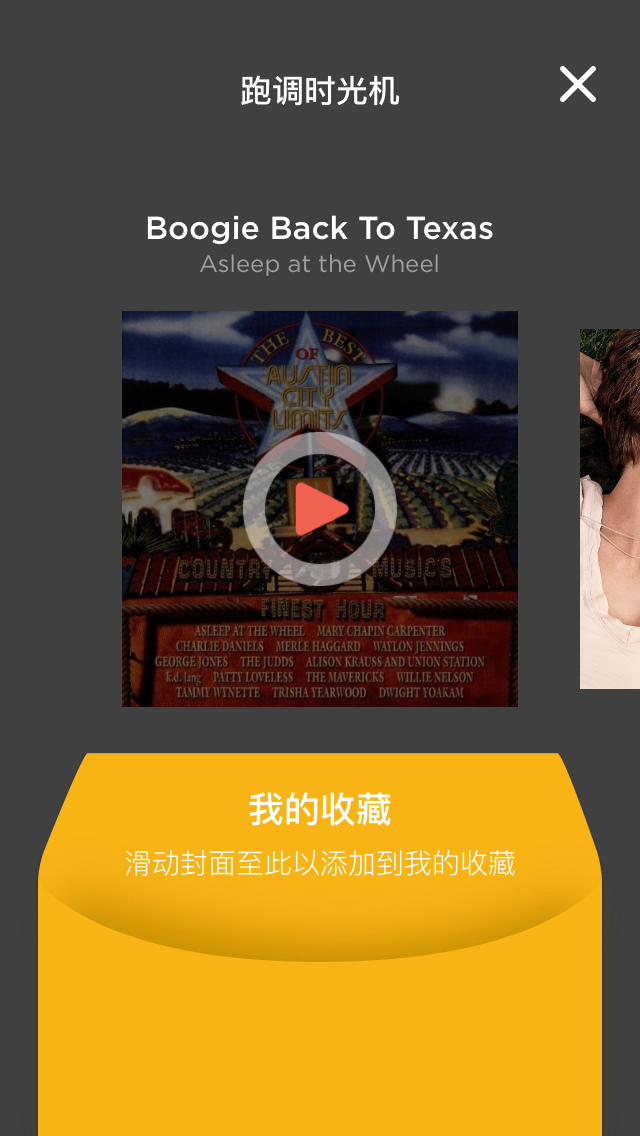This screenshot has height=1136, width=640.
Task: Close the 跑调时光机 screen
Action: click(578, 85)
